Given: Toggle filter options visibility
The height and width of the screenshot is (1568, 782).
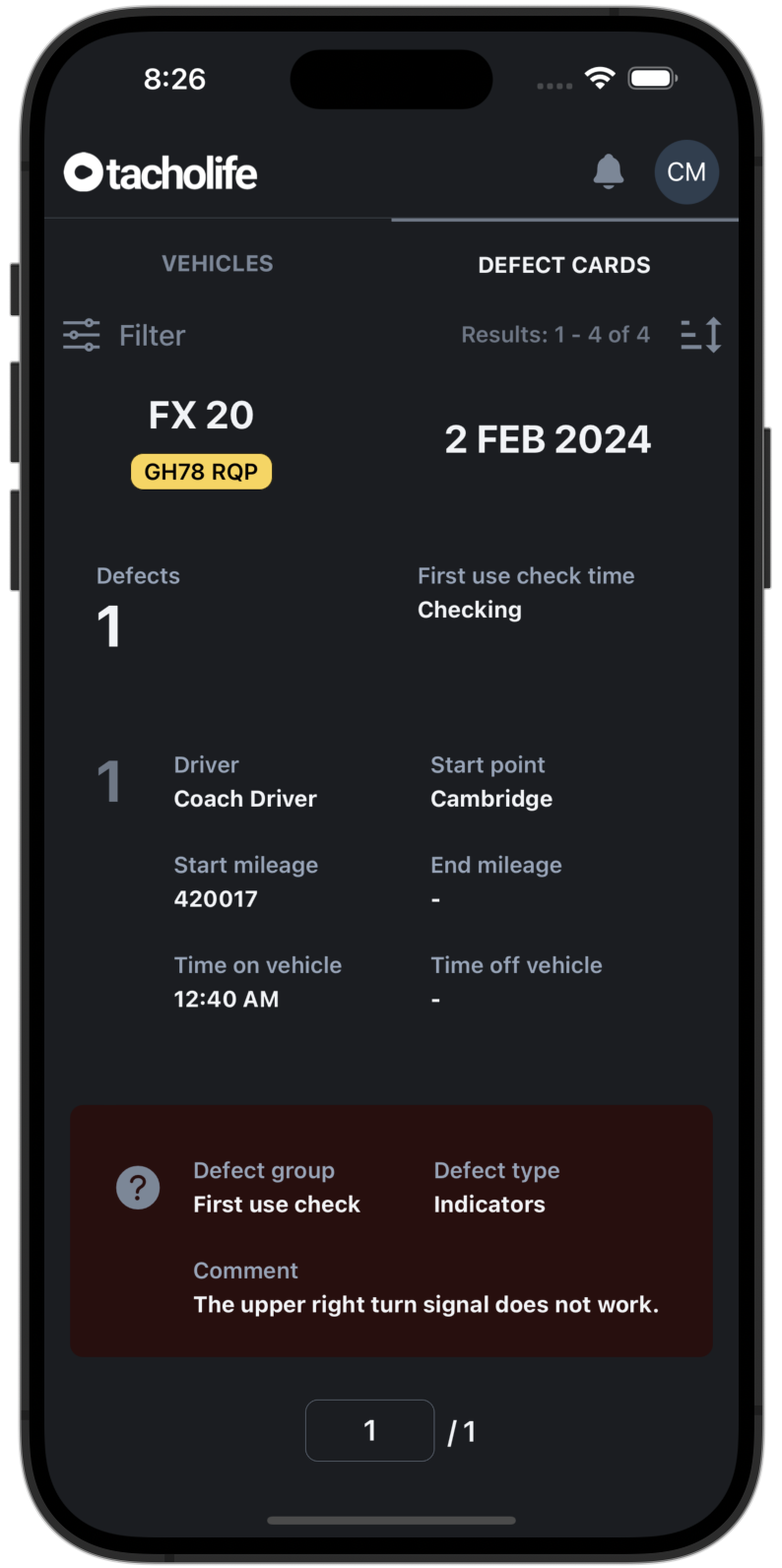Looking at the screenshot, I should coord(122,335).
